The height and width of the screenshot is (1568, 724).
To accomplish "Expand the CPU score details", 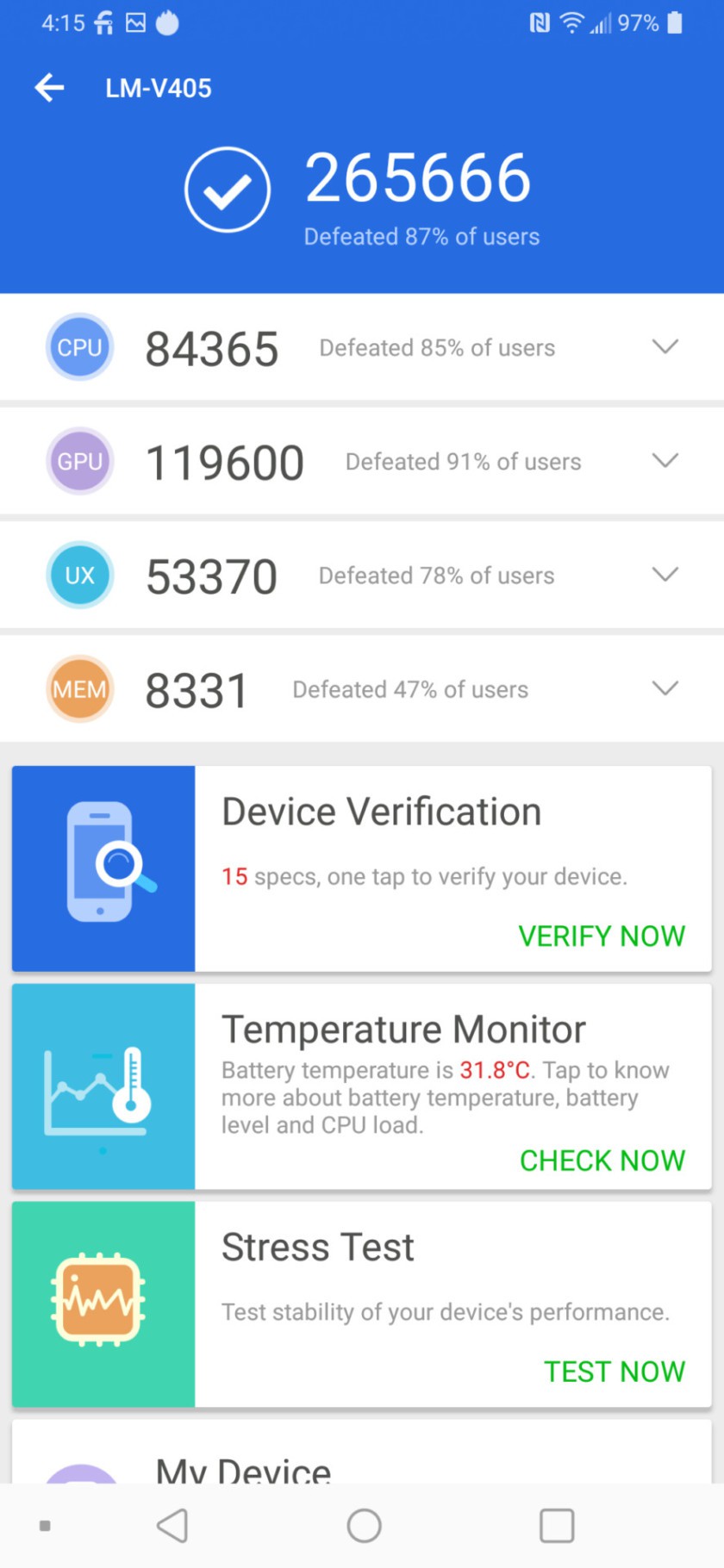I will [x=665, y=347].
